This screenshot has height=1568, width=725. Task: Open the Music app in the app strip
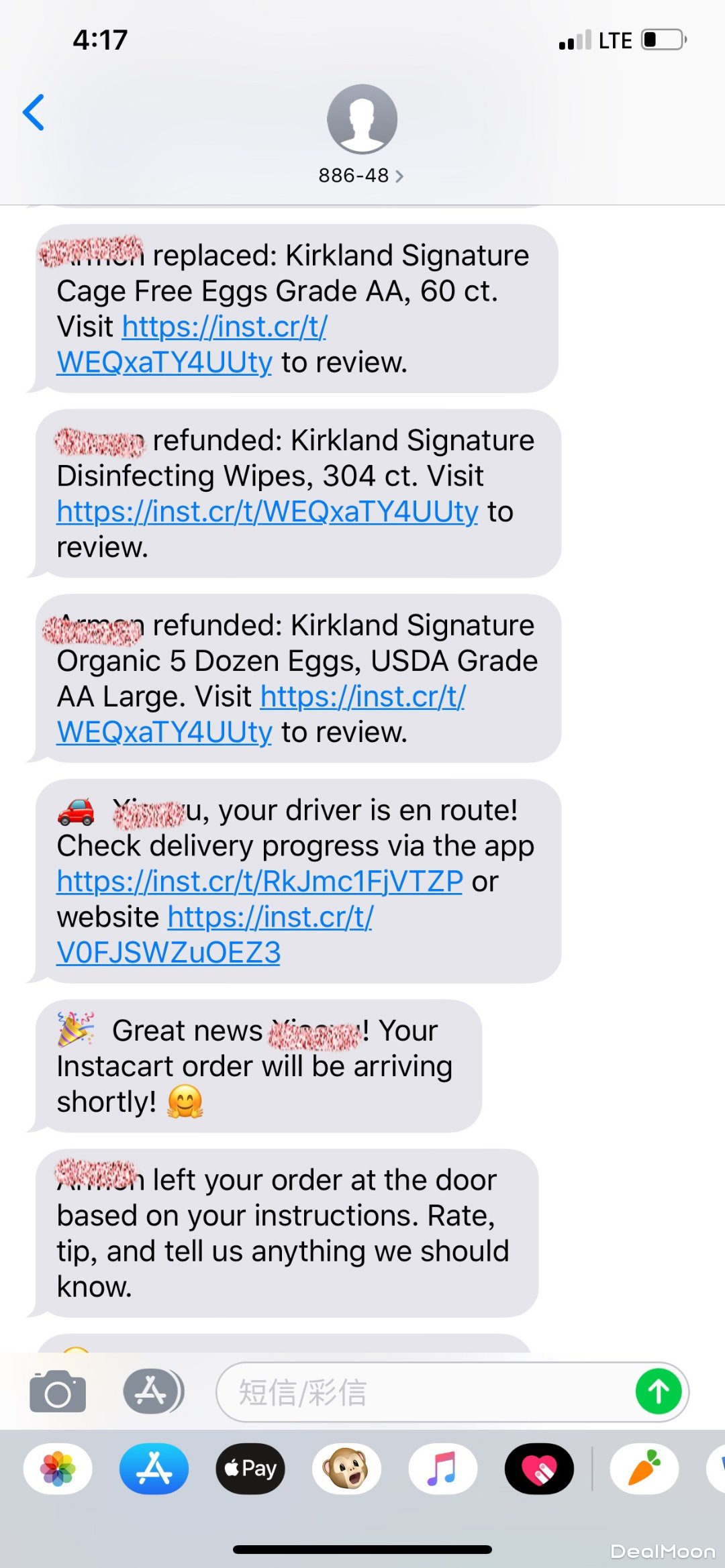click(x=443, y=1469)
